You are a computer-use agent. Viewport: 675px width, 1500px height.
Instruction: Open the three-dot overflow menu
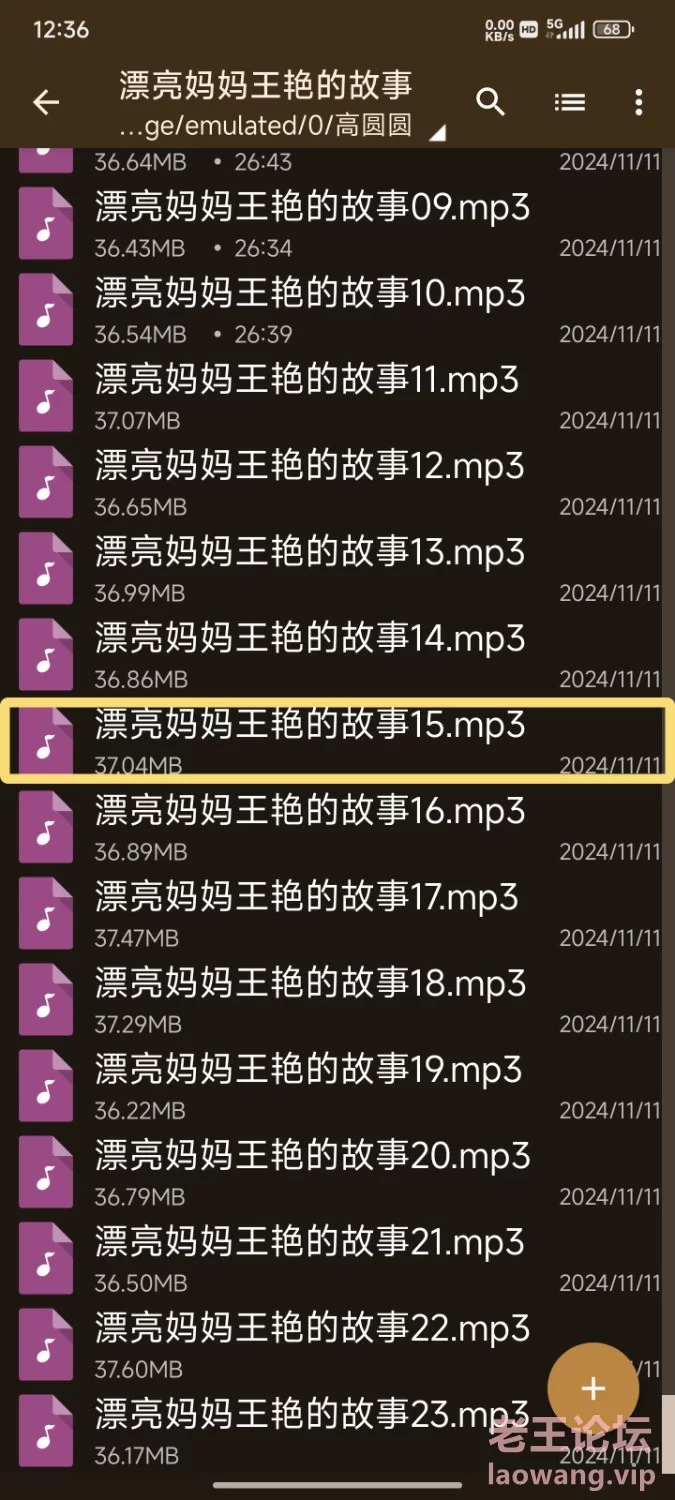point(639,102)
